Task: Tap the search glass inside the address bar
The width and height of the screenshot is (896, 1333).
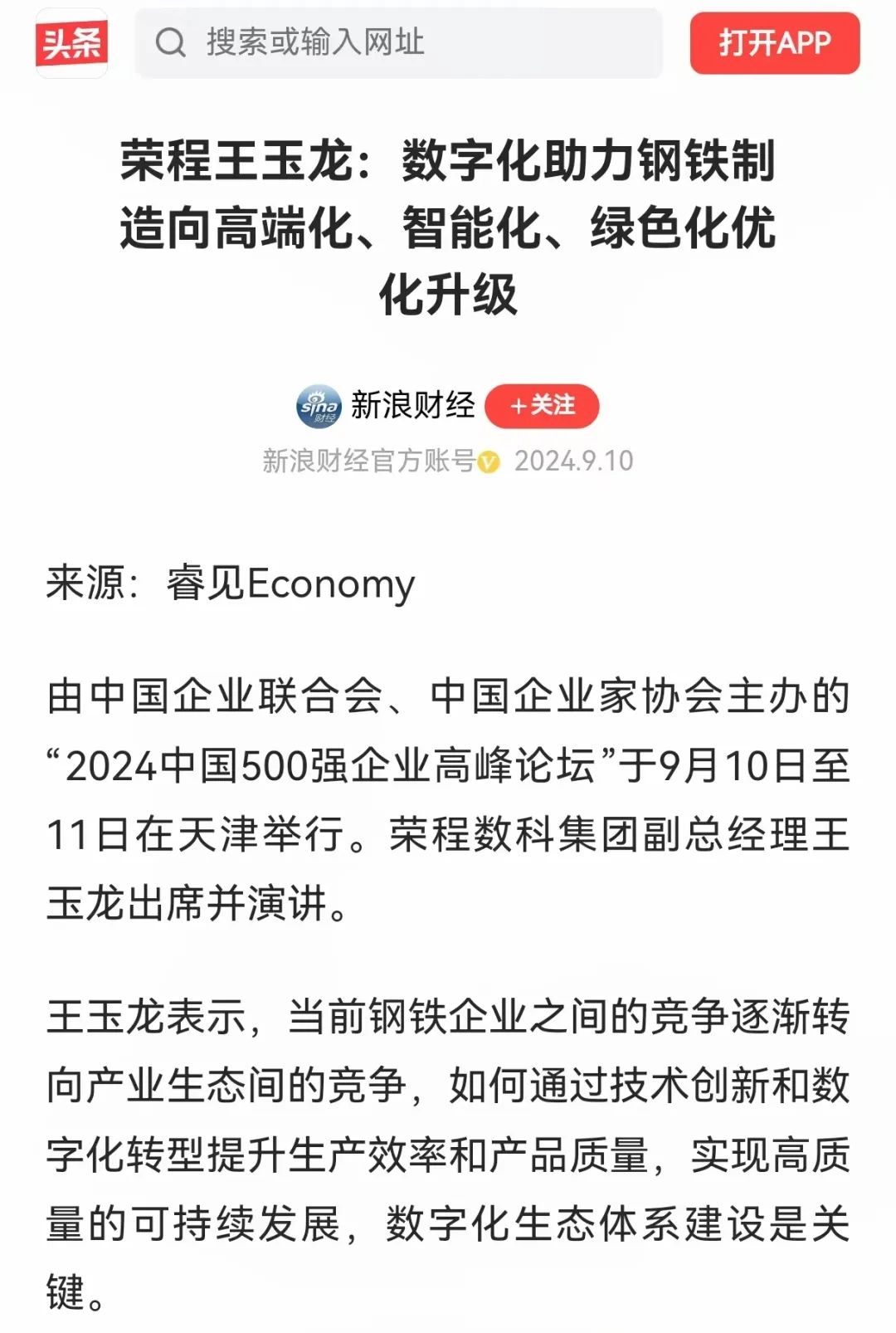Action: [x=172, y=46]
